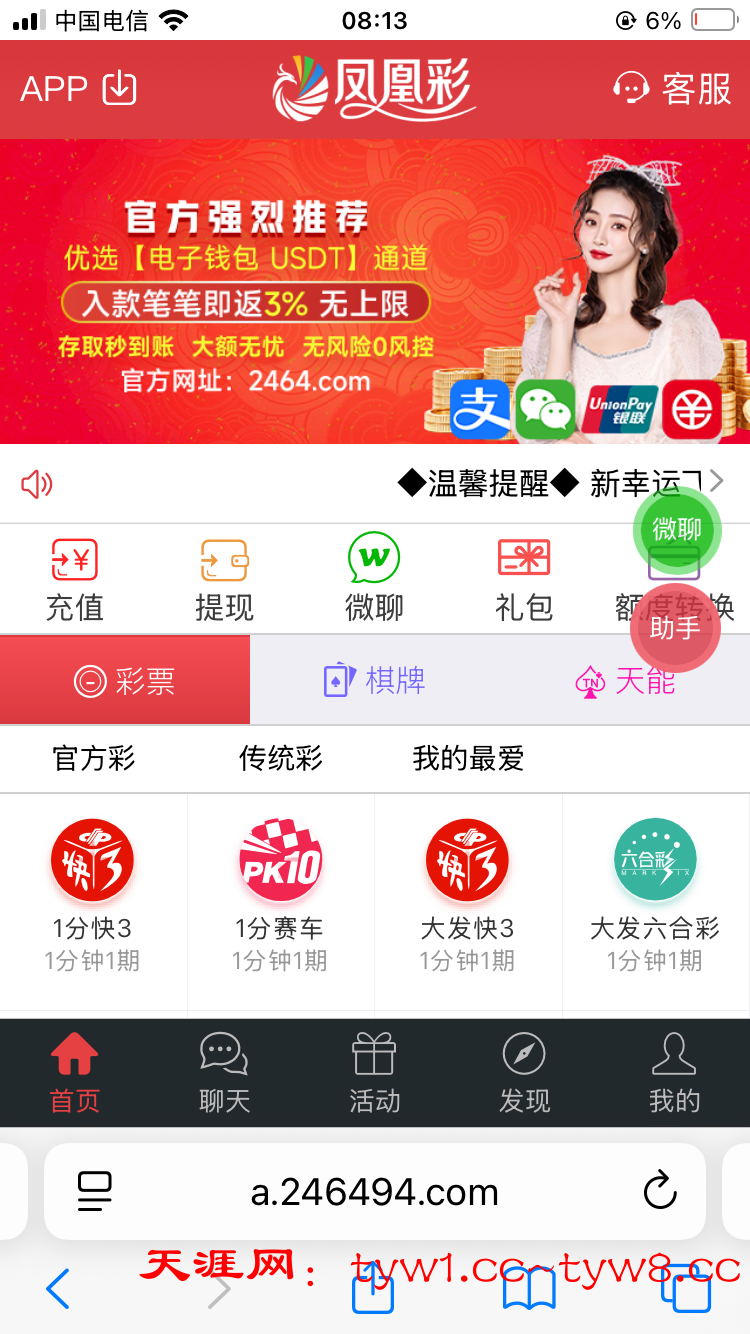Toggle the floating 微聊 chat bubble
750x1334 pixels.
[x=676, y=531]
